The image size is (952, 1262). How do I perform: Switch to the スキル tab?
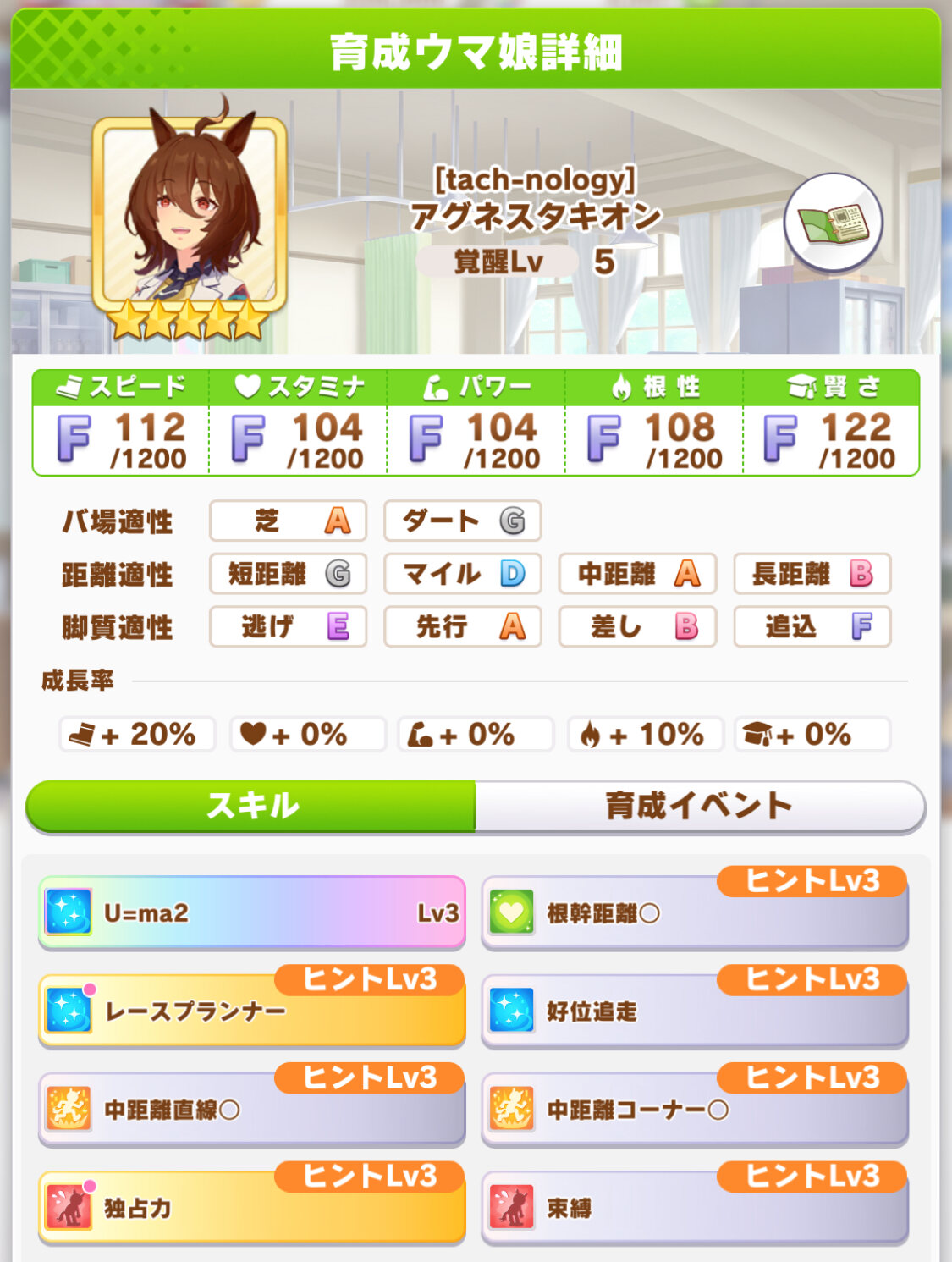click(x=251, y=806)
